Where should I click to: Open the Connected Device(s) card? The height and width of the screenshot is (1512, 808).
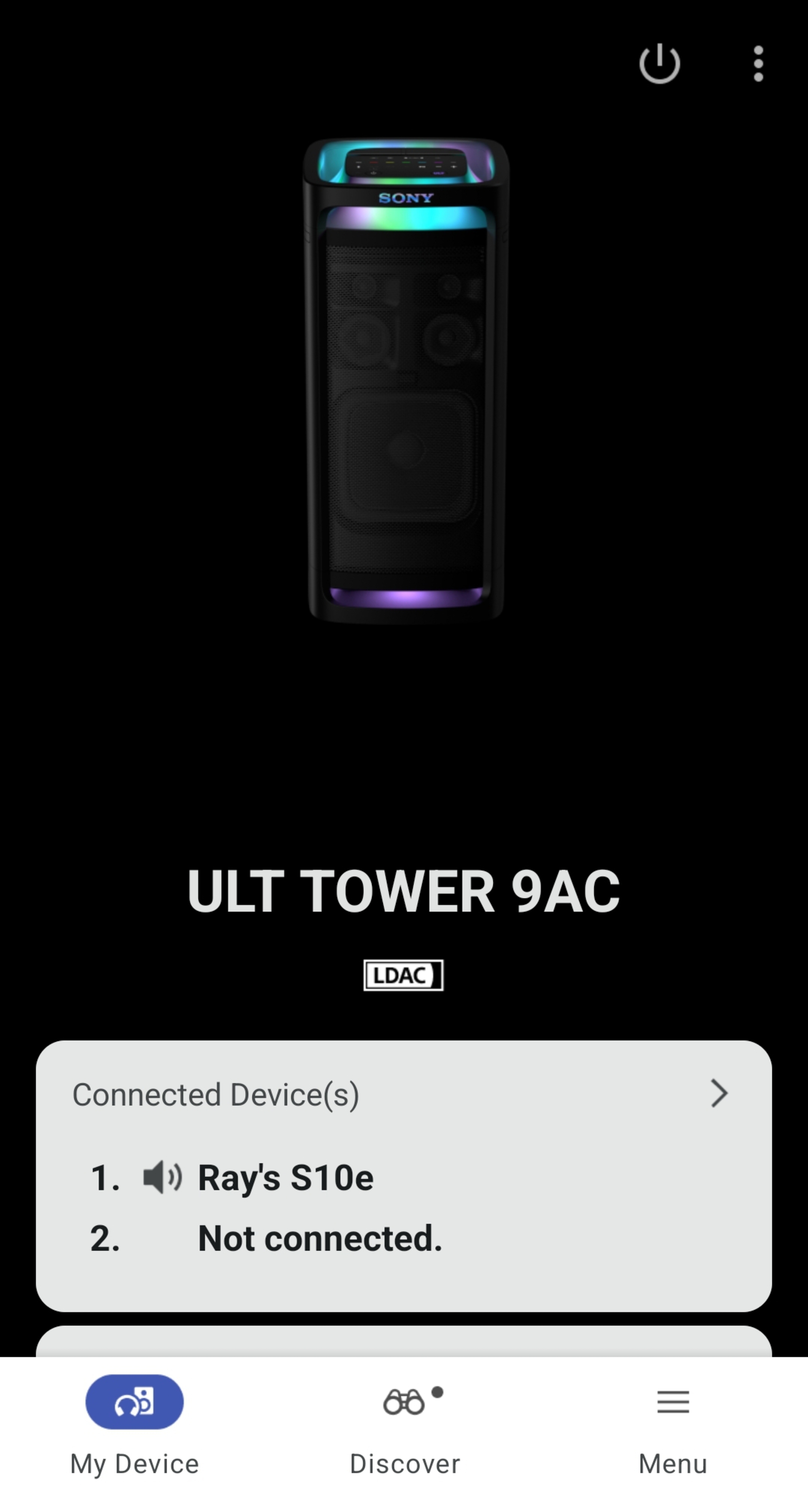(404, 1176)
